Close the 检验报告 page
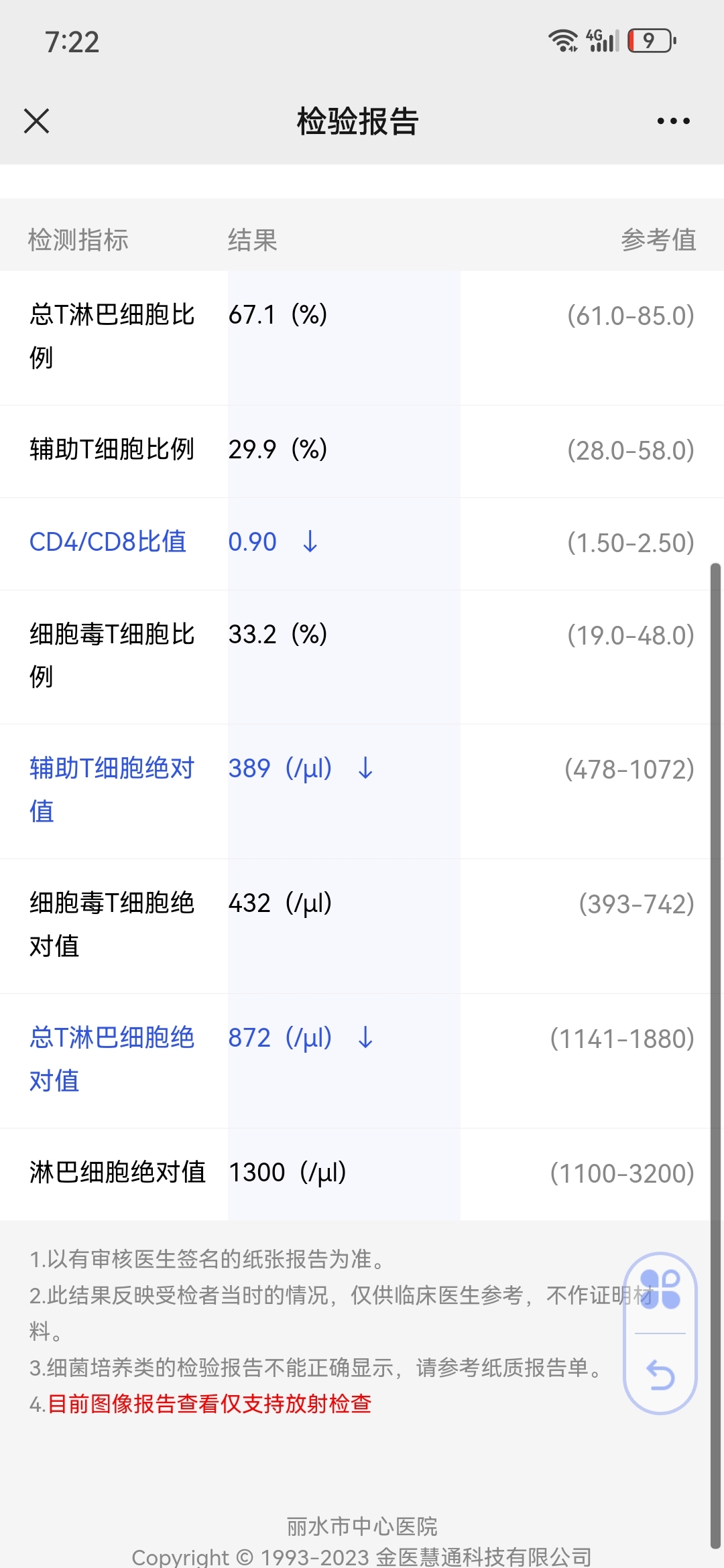The width and height of the screenshot is (724, 1568). click(37, 121)
